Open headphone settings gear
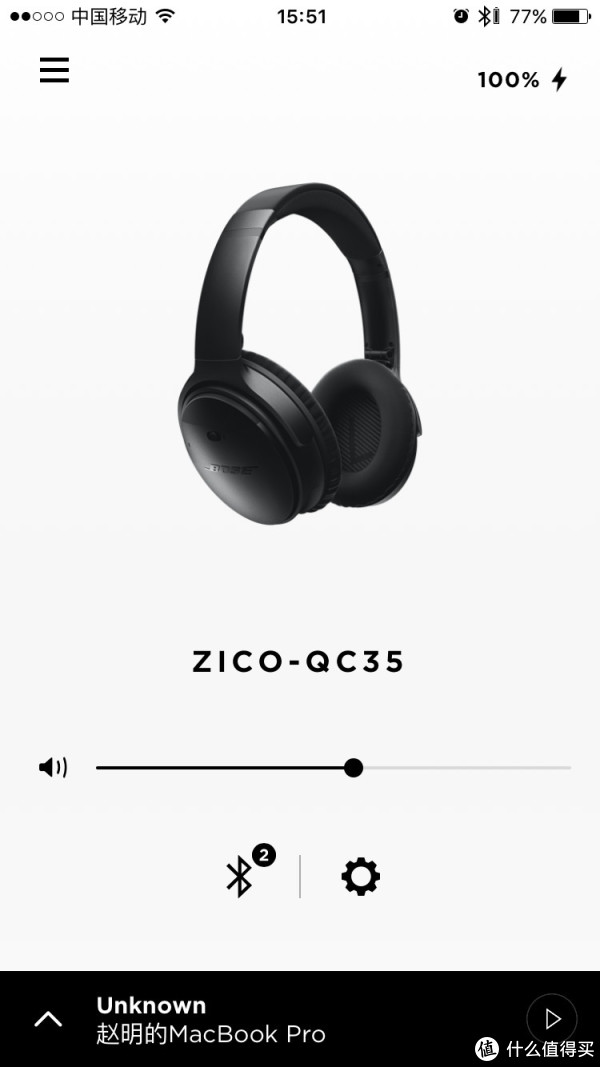This screenshot has height=1067, width=600. point(360,877)
